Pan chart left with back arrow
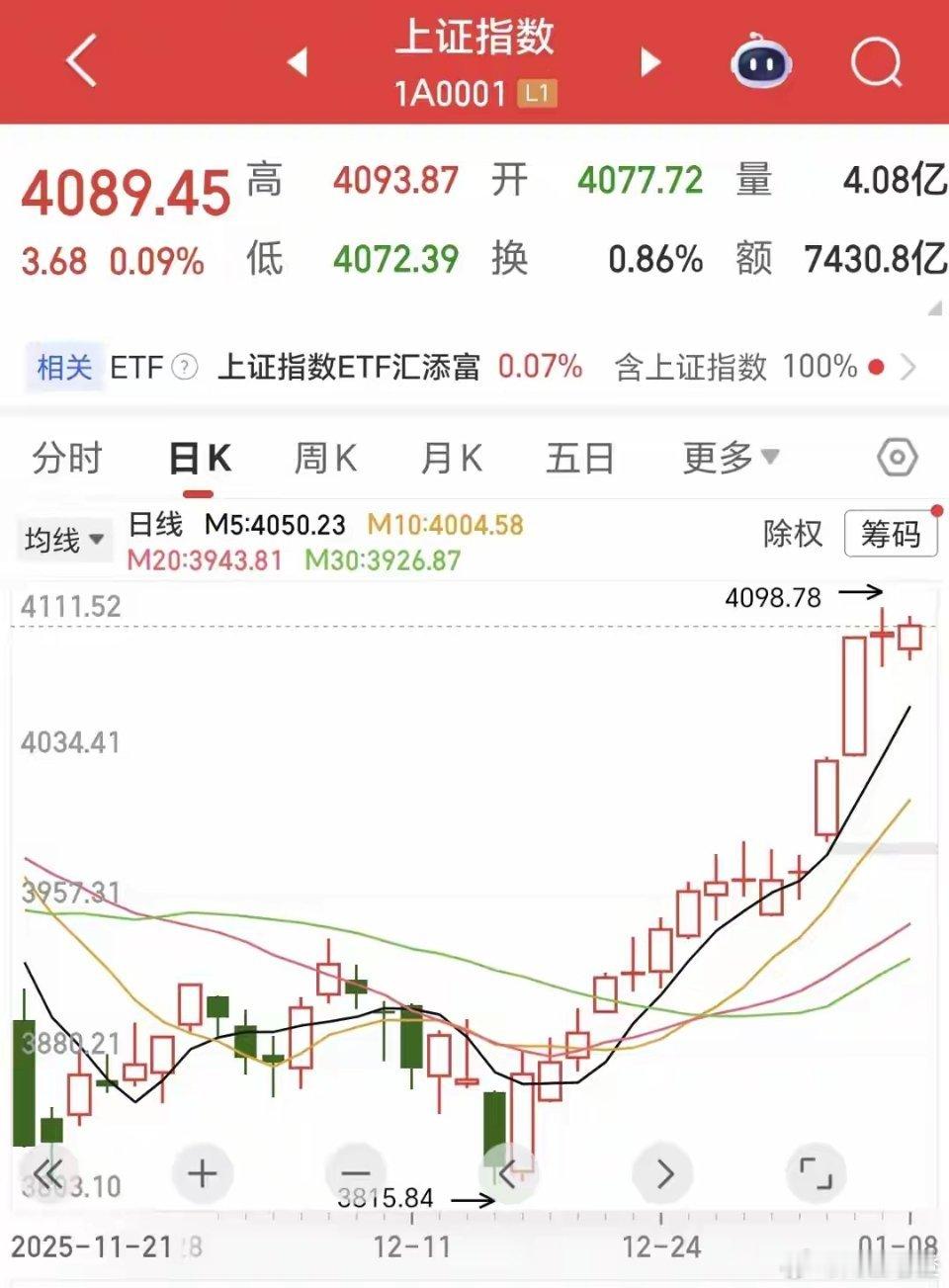The image size is (949, 1288). click(509, 1173)
